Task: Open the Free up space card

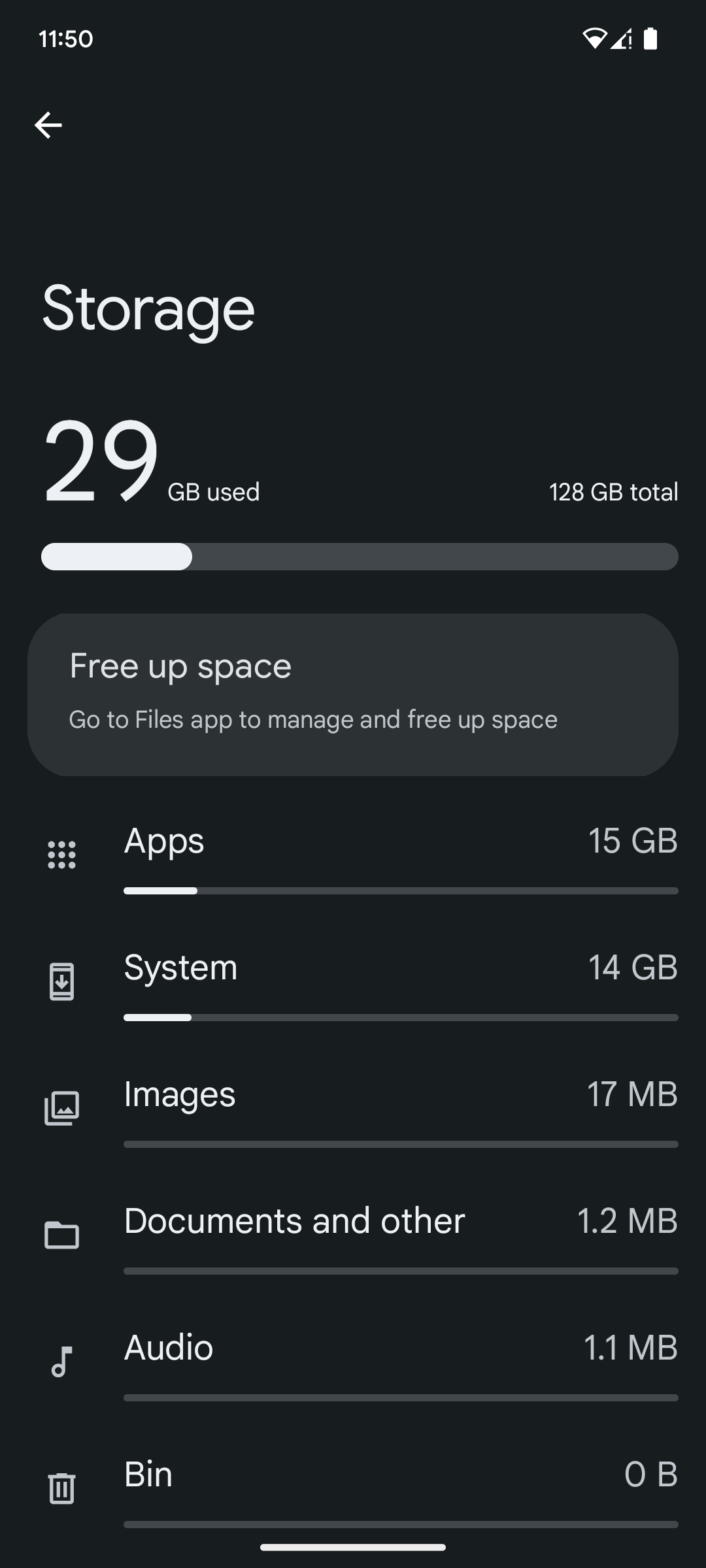Action: 353,694
